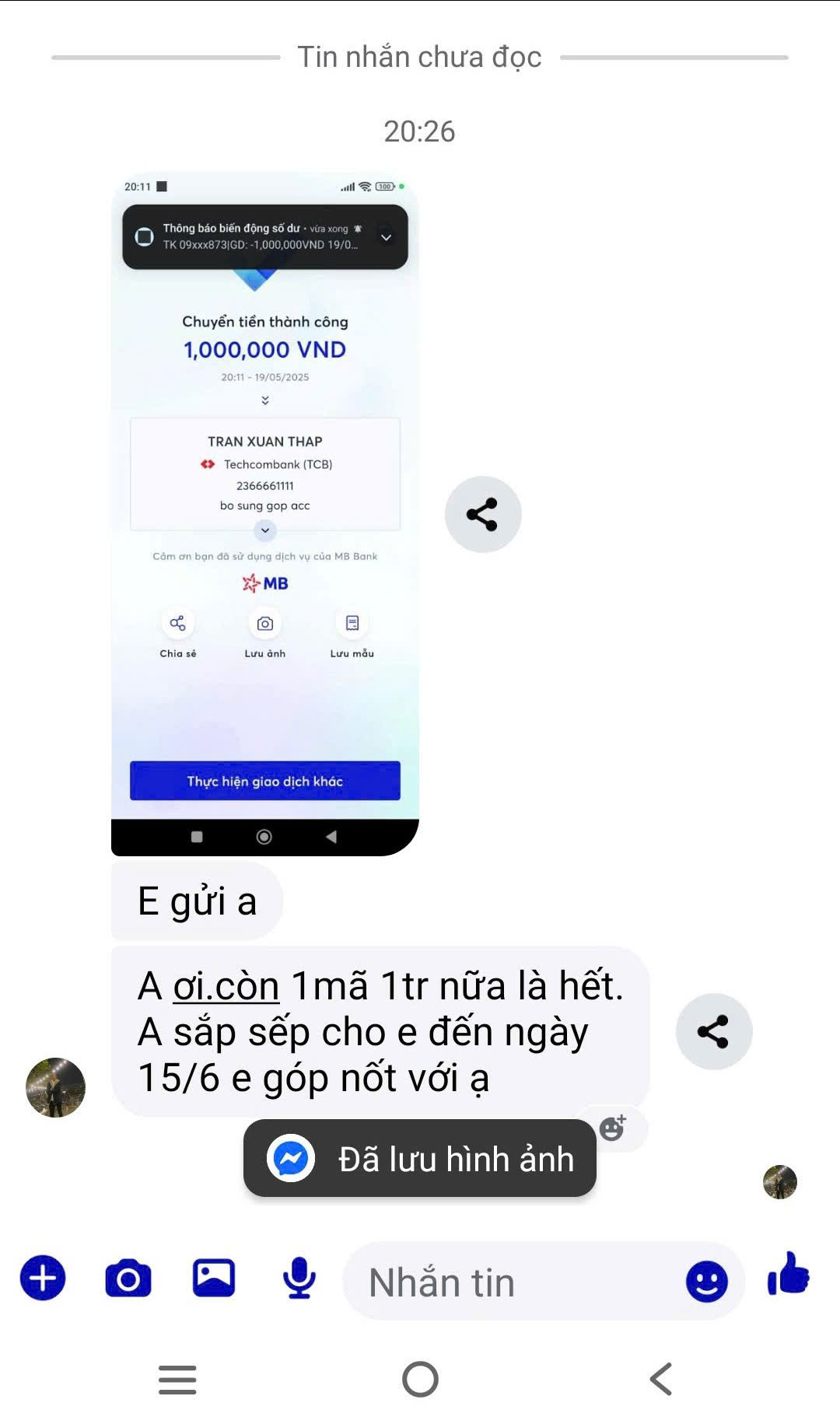
Task: Open the photo gallery picker
Action: tap(214, 1278)
